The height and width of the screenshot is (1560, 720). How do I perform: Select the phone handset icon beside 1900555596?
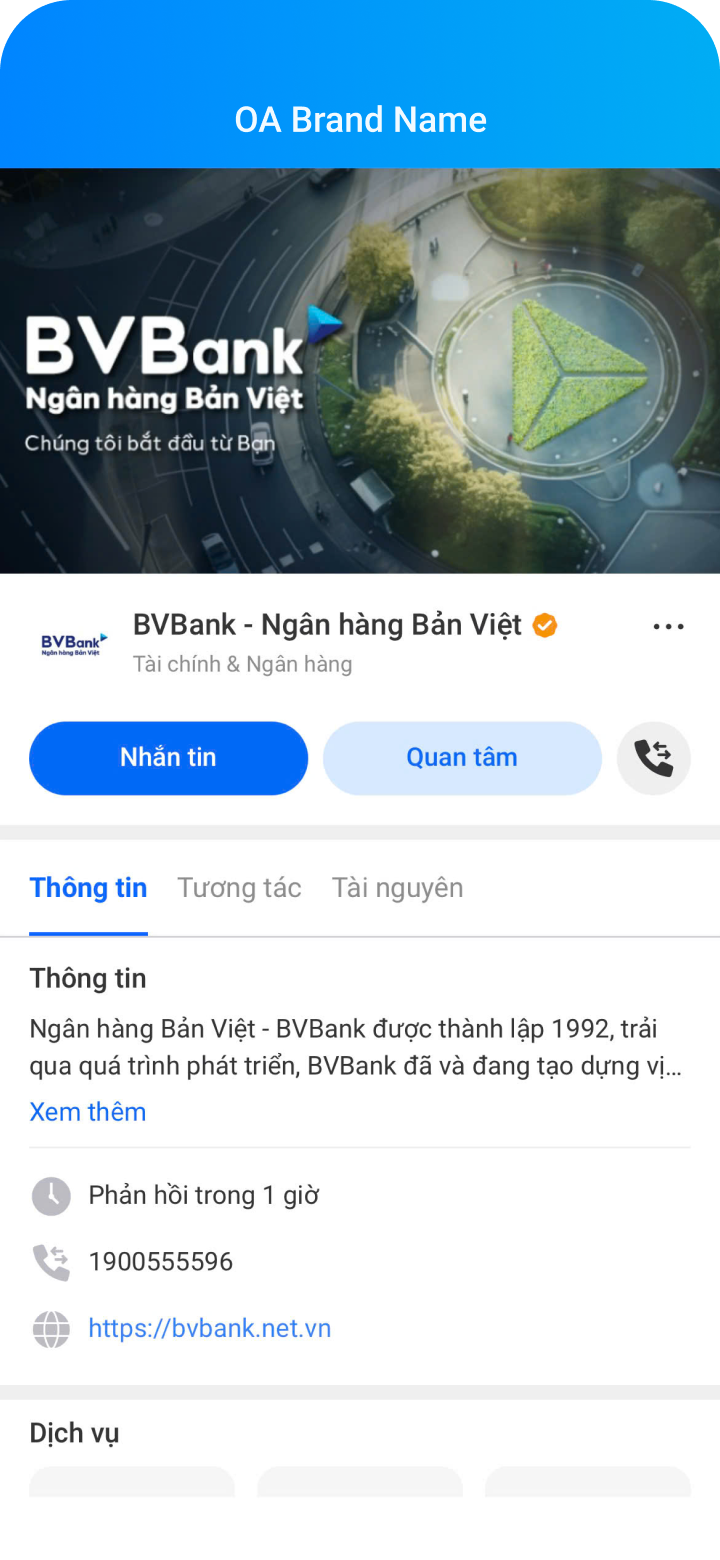coord(51,1261)
